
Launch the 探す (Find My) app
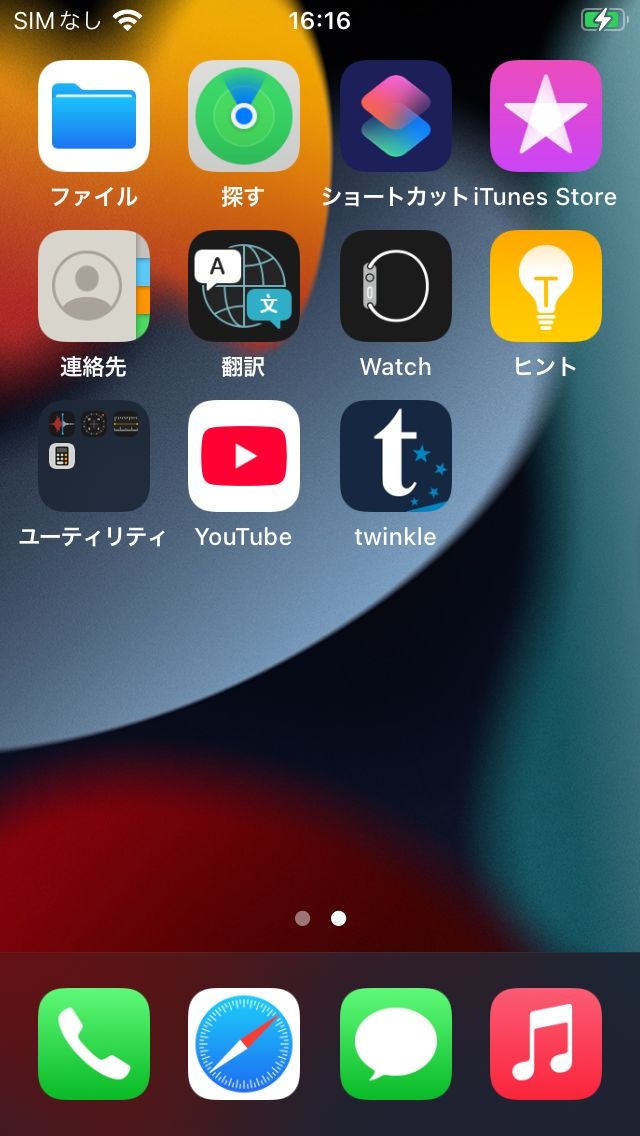click(x=244, y=116)
